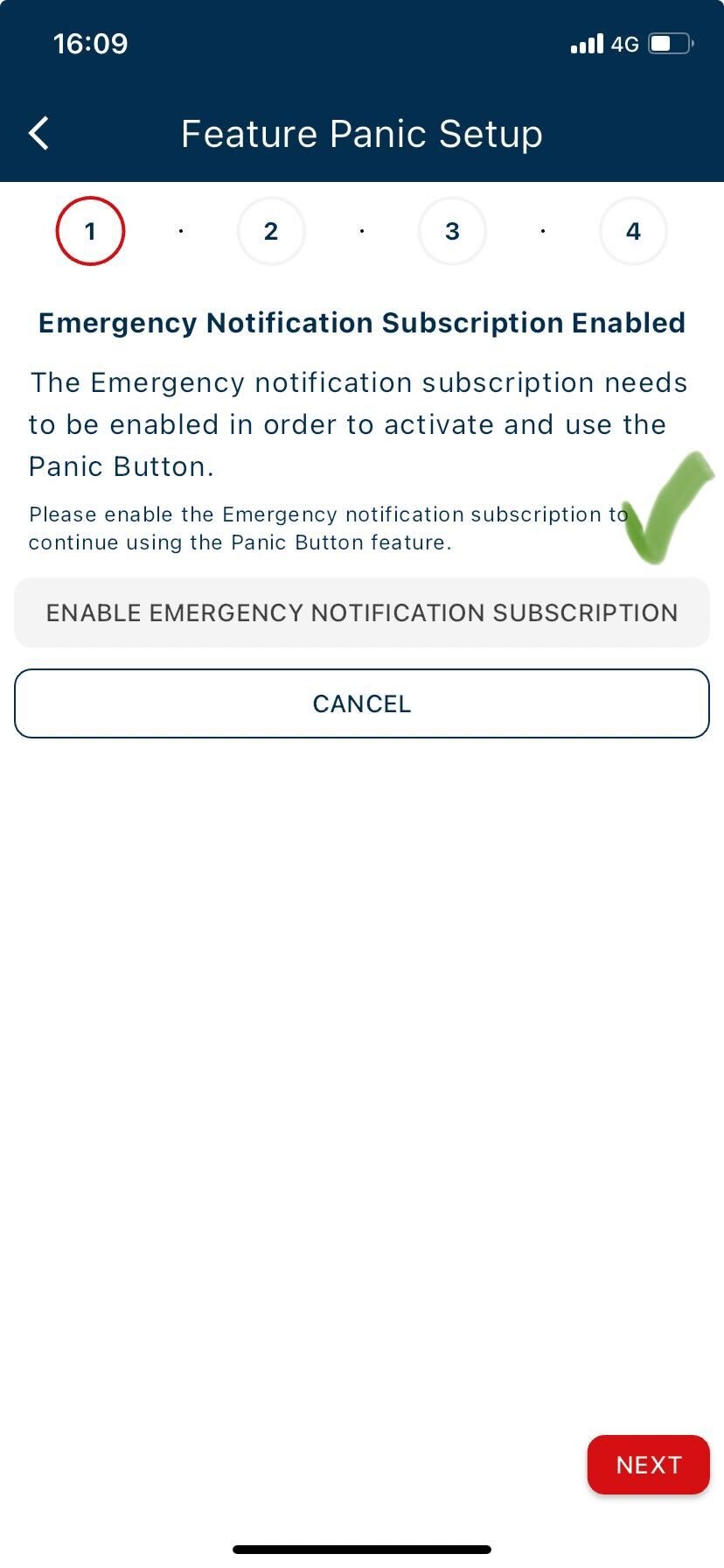Cancel the panic setup
Viewport: 724px width, 1568px height.
362,703
